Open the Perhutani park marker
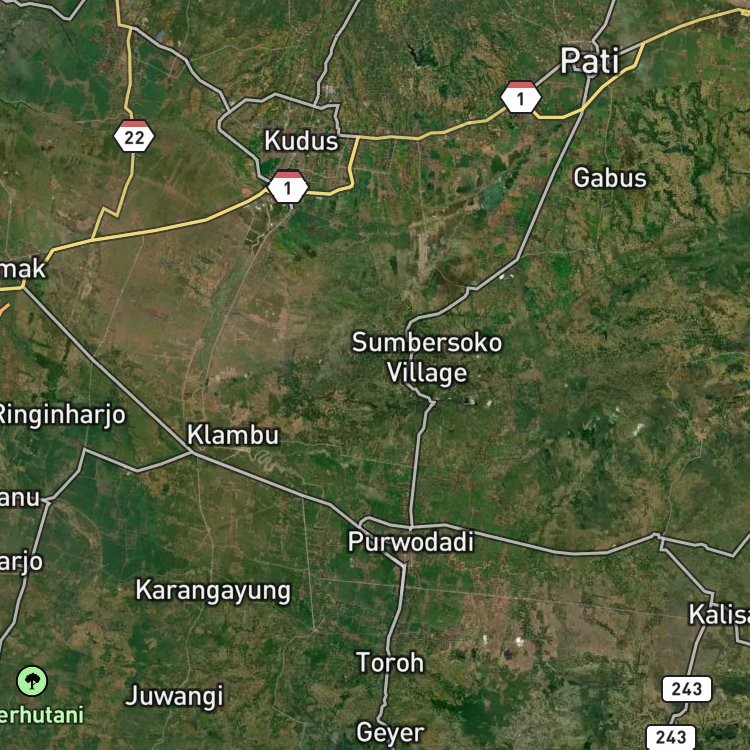 coord(32,681)
